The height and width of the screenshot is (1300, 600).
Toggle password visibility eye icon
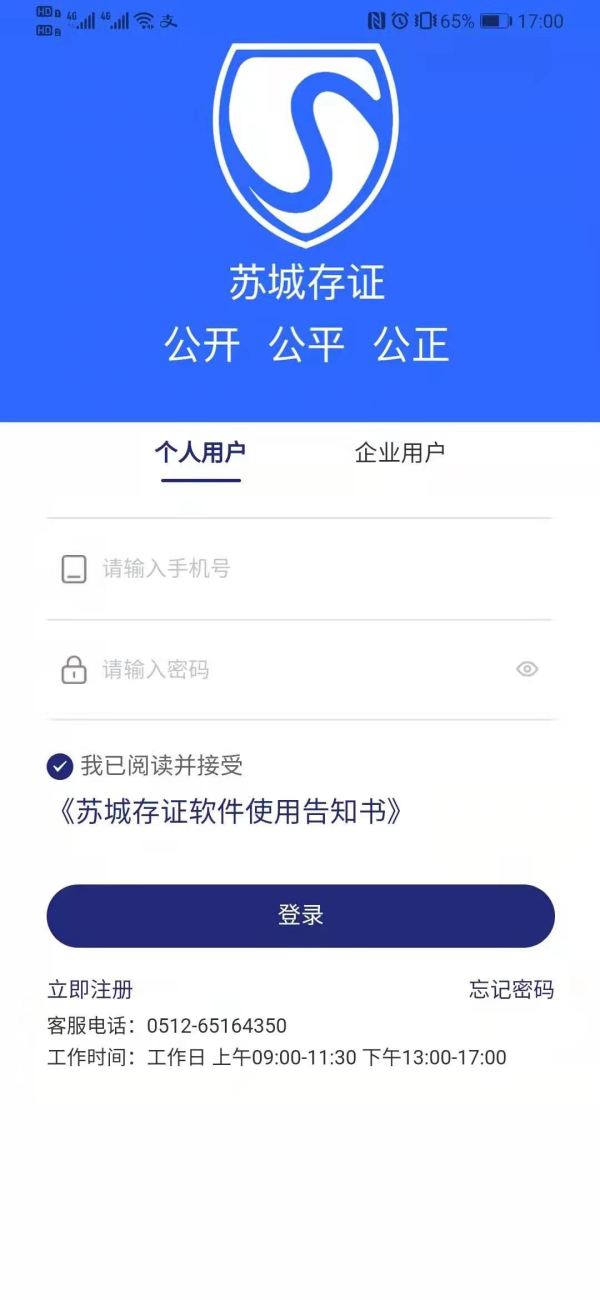[527, 669]
